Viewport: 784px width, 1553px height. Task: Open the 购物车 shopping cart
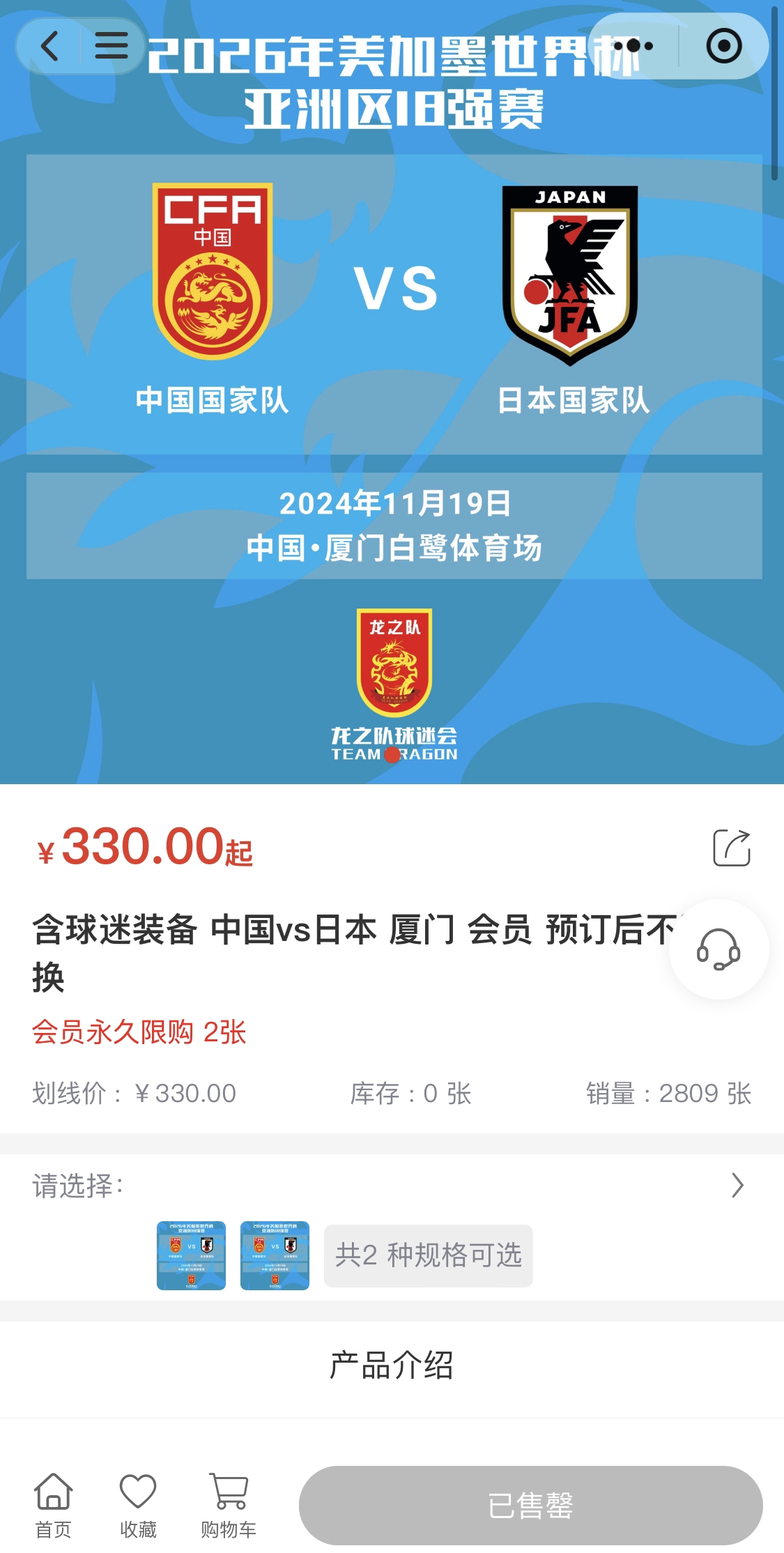(x=229, y=1504)
